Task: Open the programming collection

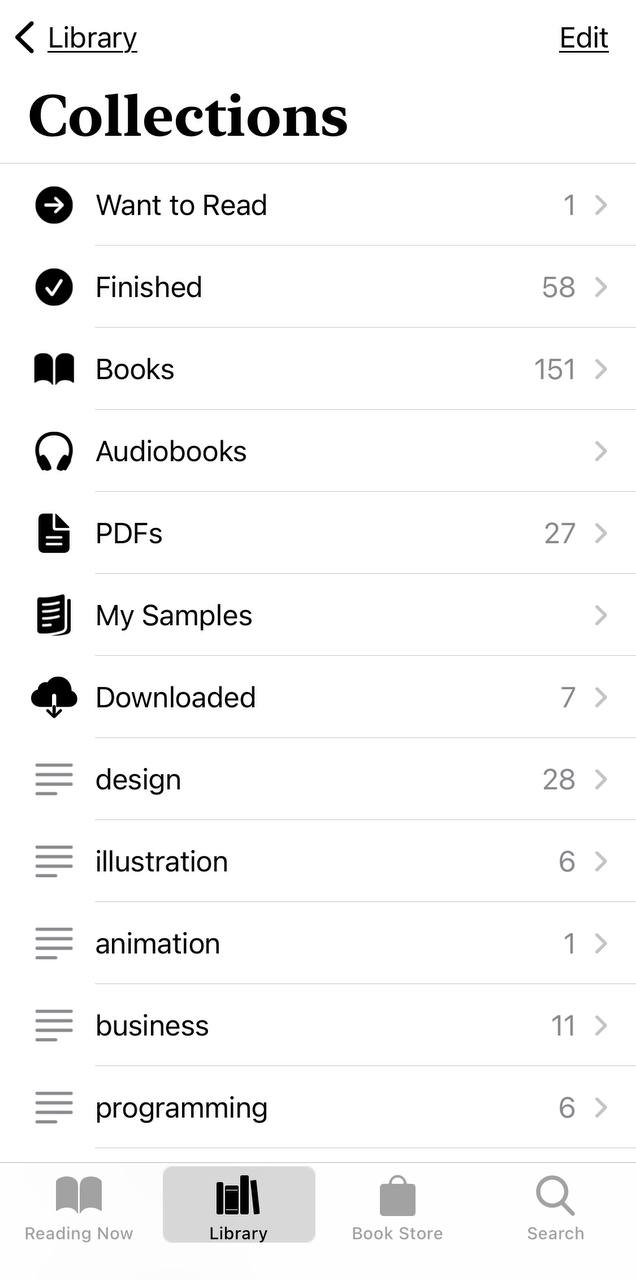Action: pos(318,1107)
